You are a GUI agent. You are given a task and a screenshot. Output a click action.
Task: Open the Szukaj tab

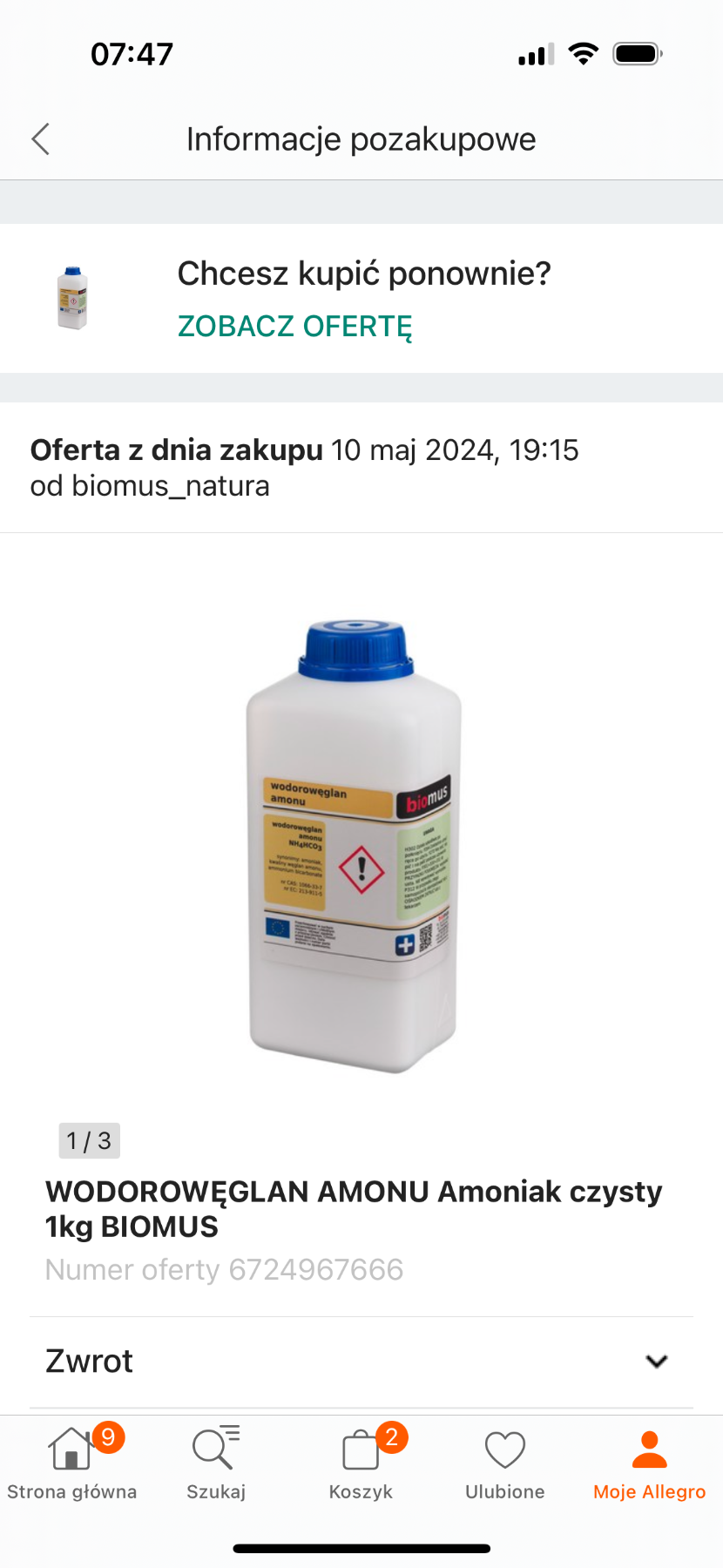pos(216,1464)
